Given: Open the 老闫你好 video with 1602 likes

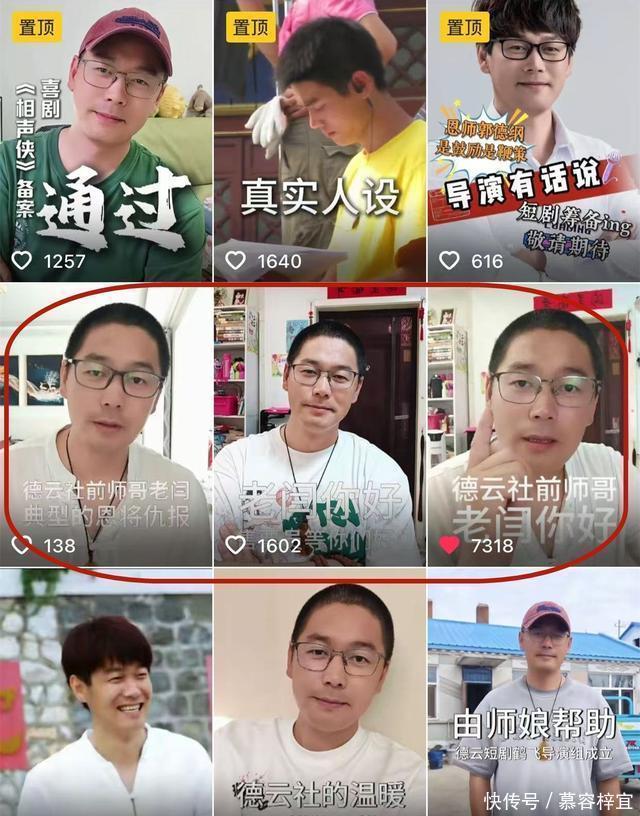Looking at the screenshot, I should tap(319, 425).
